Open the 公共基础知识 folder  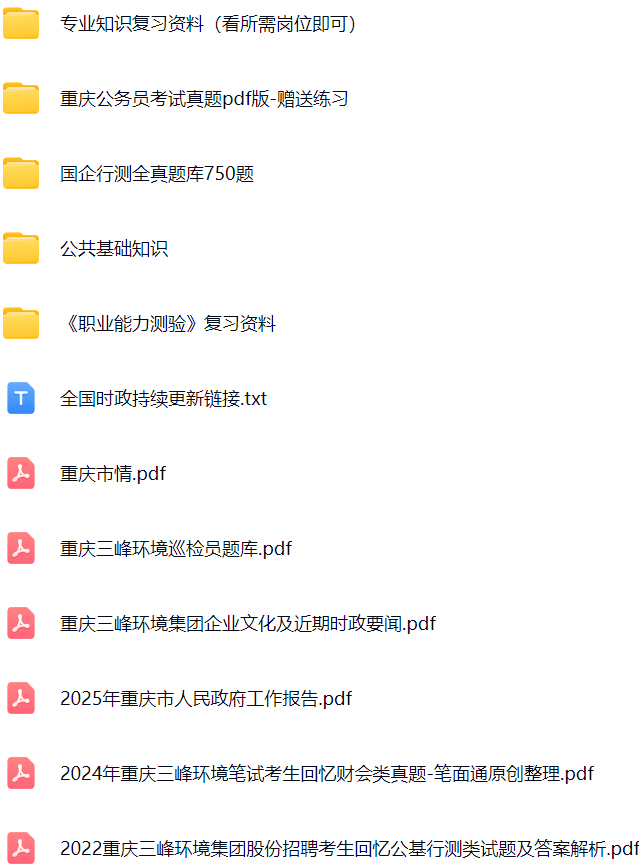[114, 249]
